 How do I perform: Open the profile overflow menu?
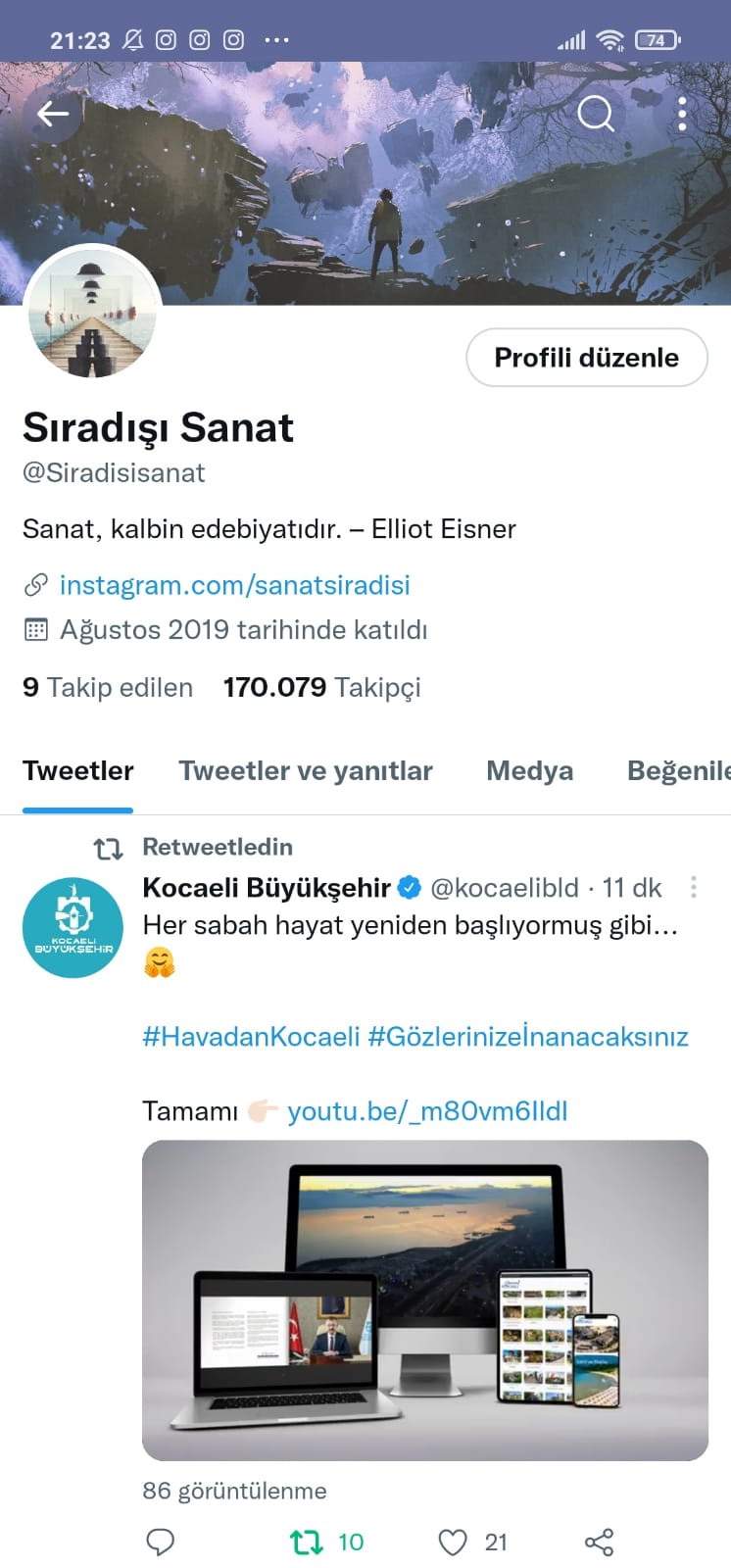tap(682, 115)
